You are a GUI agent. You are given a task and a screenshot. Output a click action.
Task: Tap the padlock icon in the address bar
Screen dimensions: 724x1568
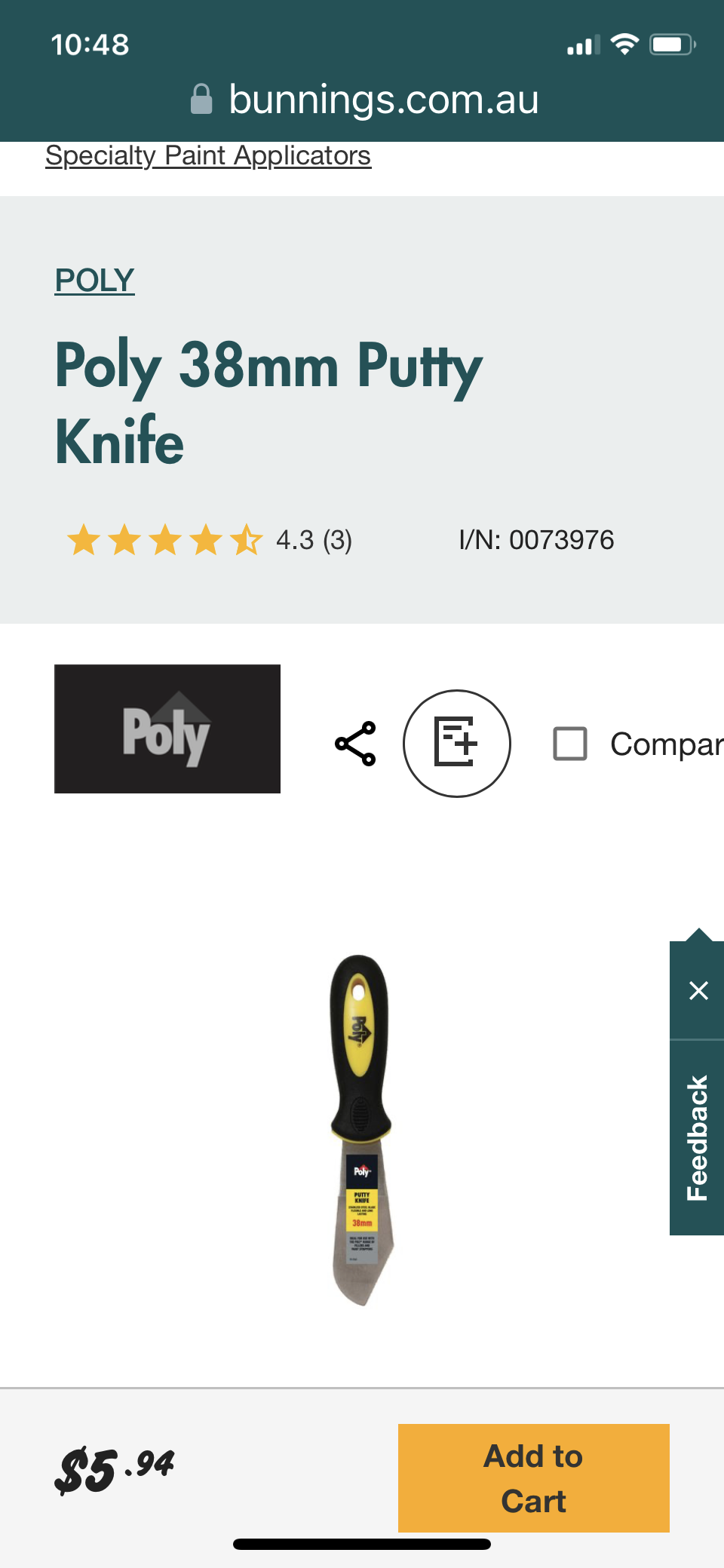[202, 99]
